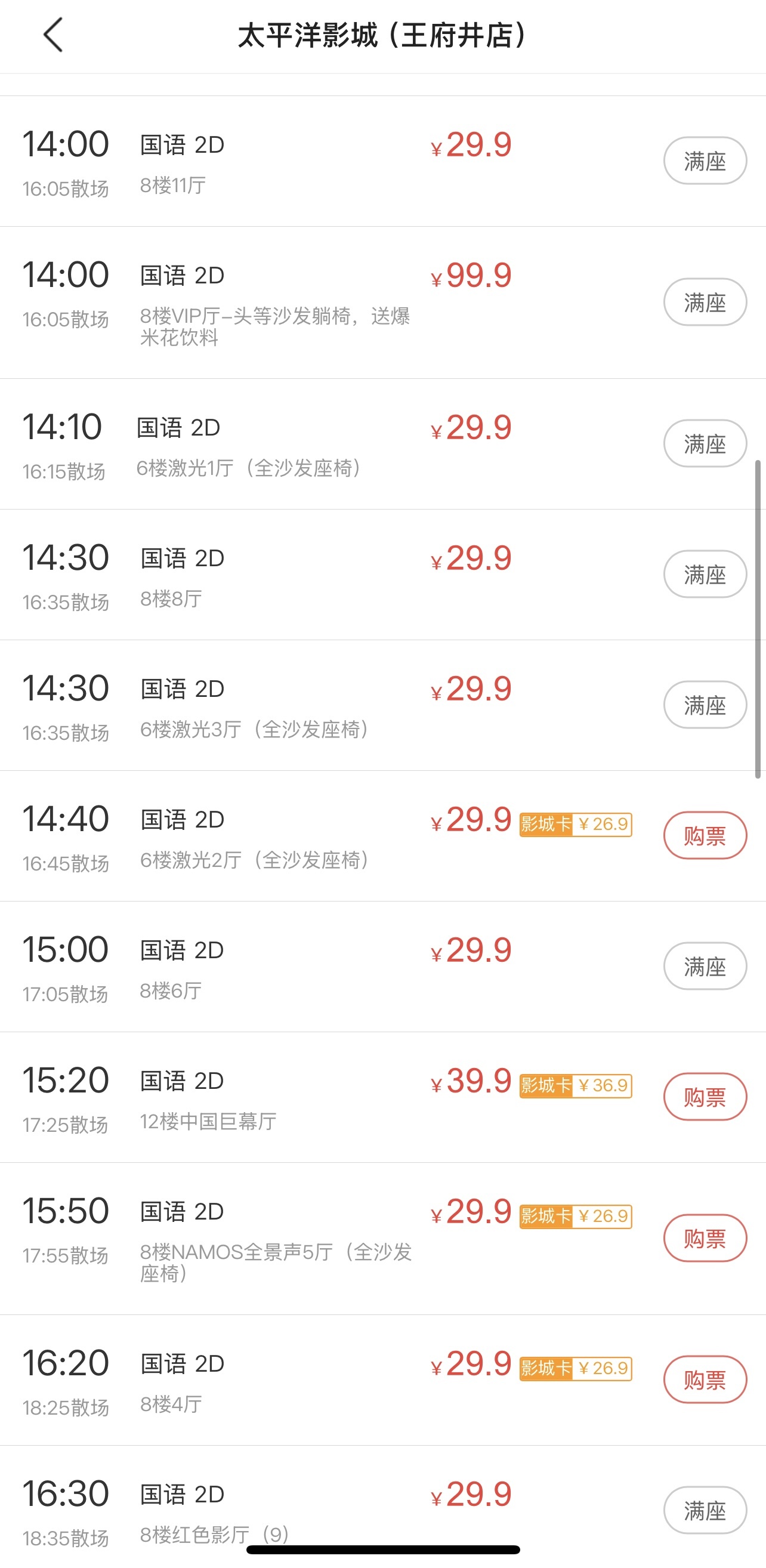Select 购票 for the 16:20 8楼4厅 showing

tap(705, 1379)
